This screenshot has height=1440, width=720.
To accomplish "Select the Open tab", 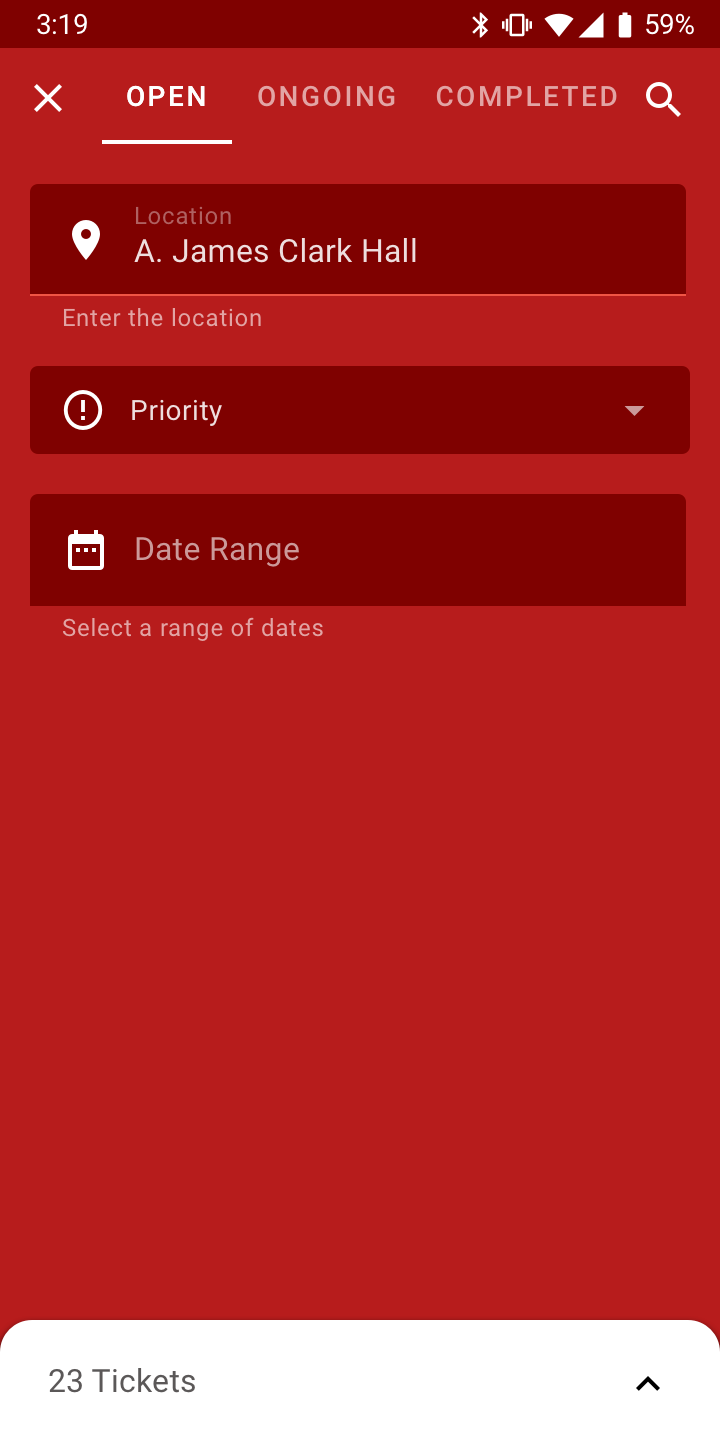I will 167,97.
